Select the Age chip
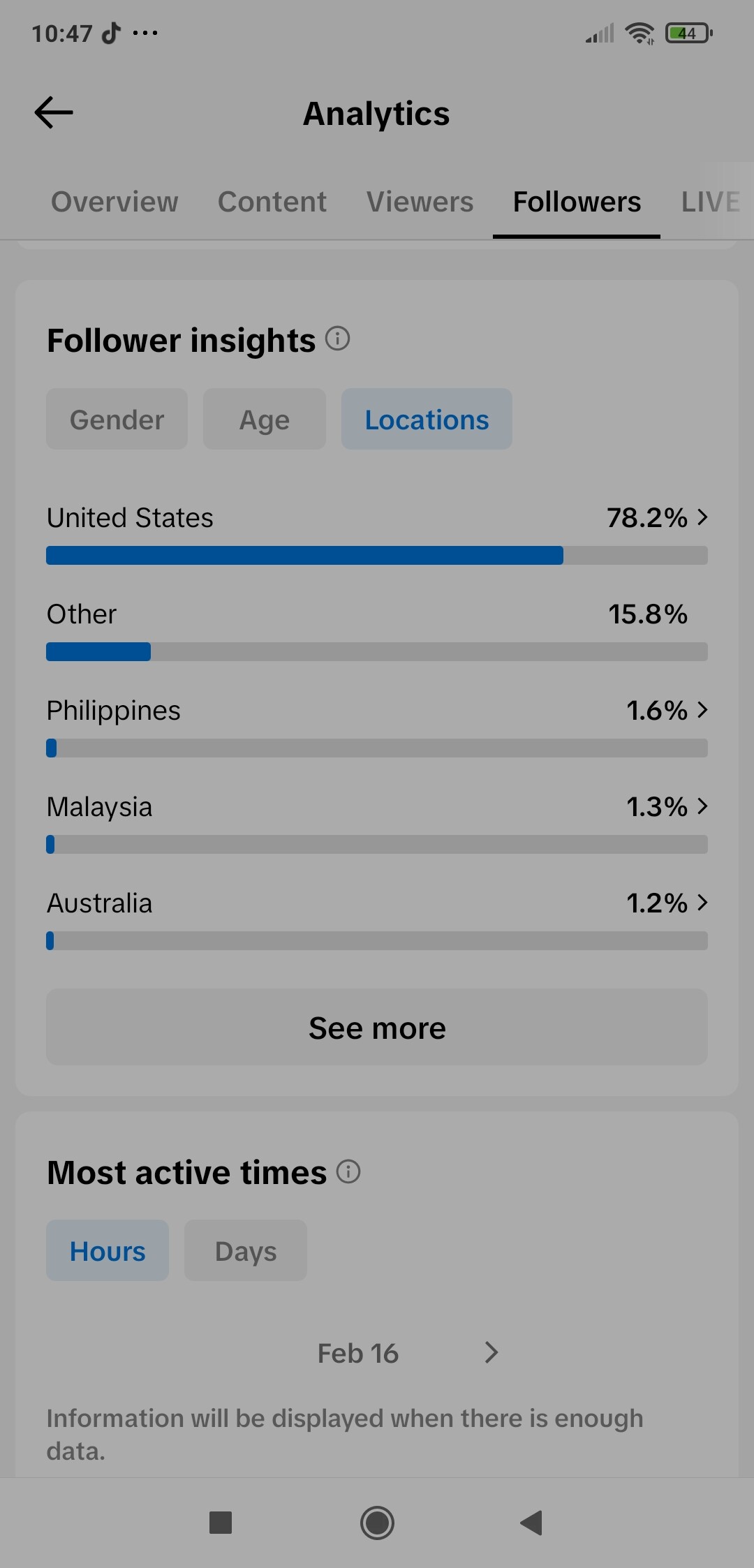The height and width of the screenshot is (1568, 754). coord(265,419)
